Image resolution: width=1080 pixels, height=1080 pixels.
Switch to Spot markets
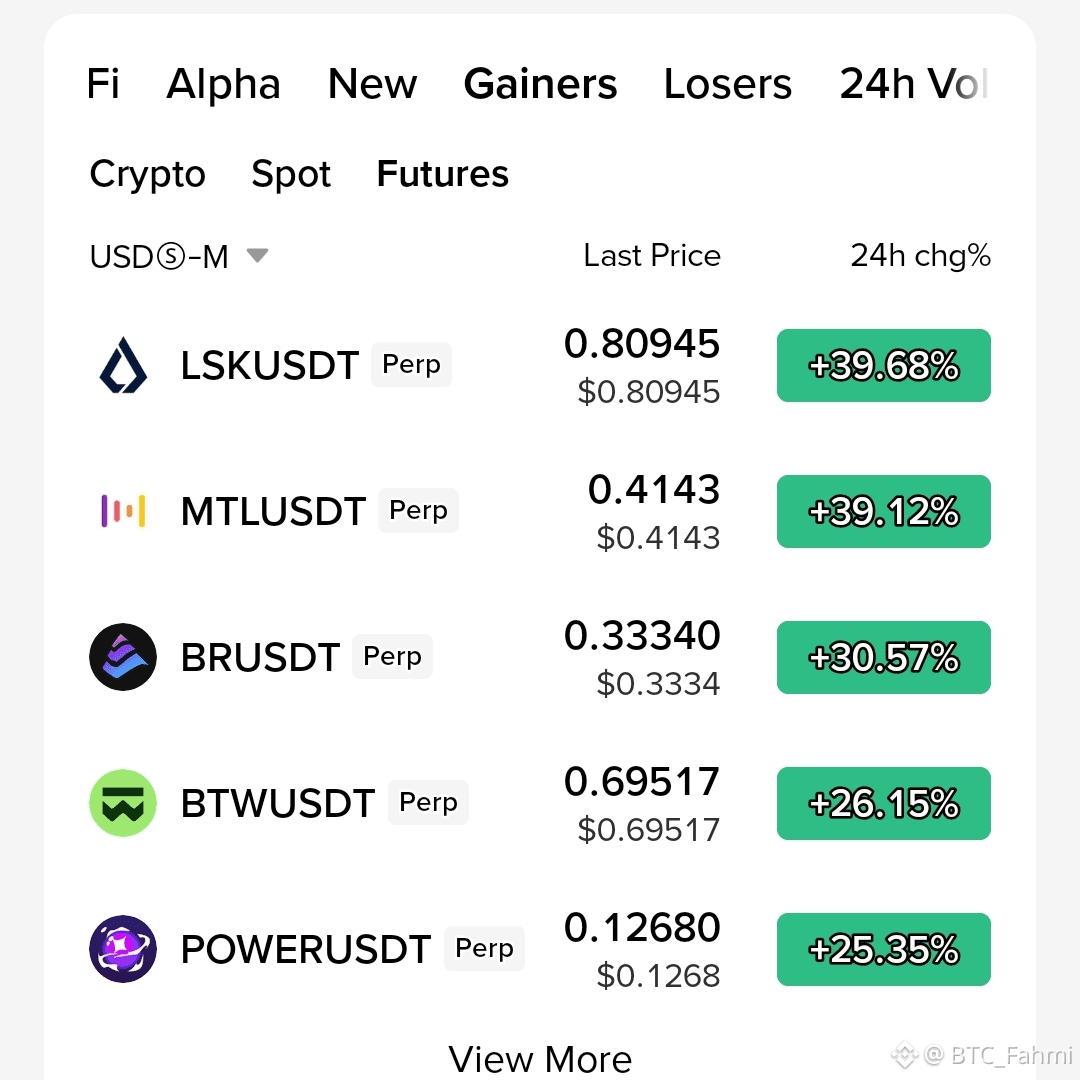[291, 174]
